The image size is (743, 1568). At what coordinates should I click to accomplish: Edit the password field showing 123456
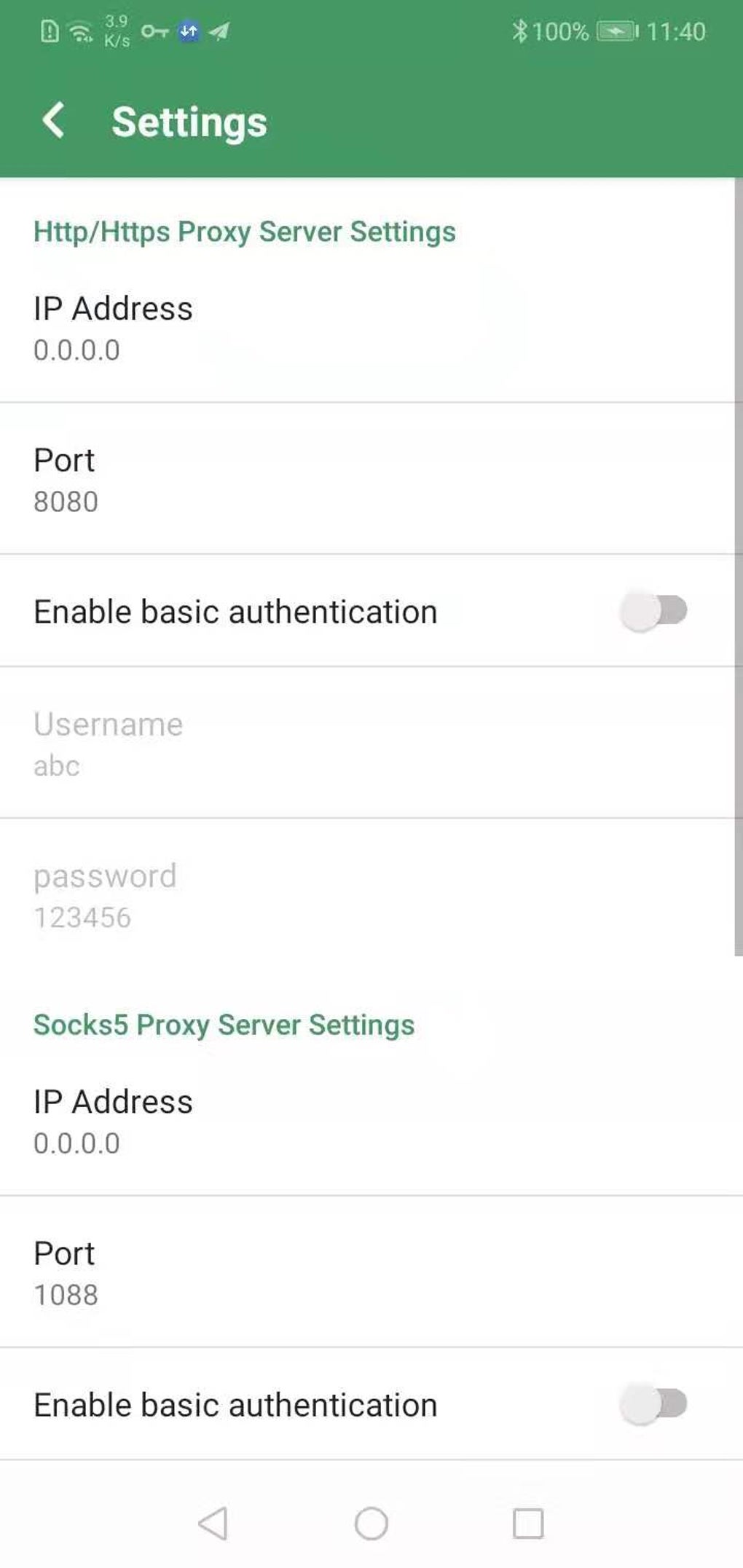click(x=291, y=894)
